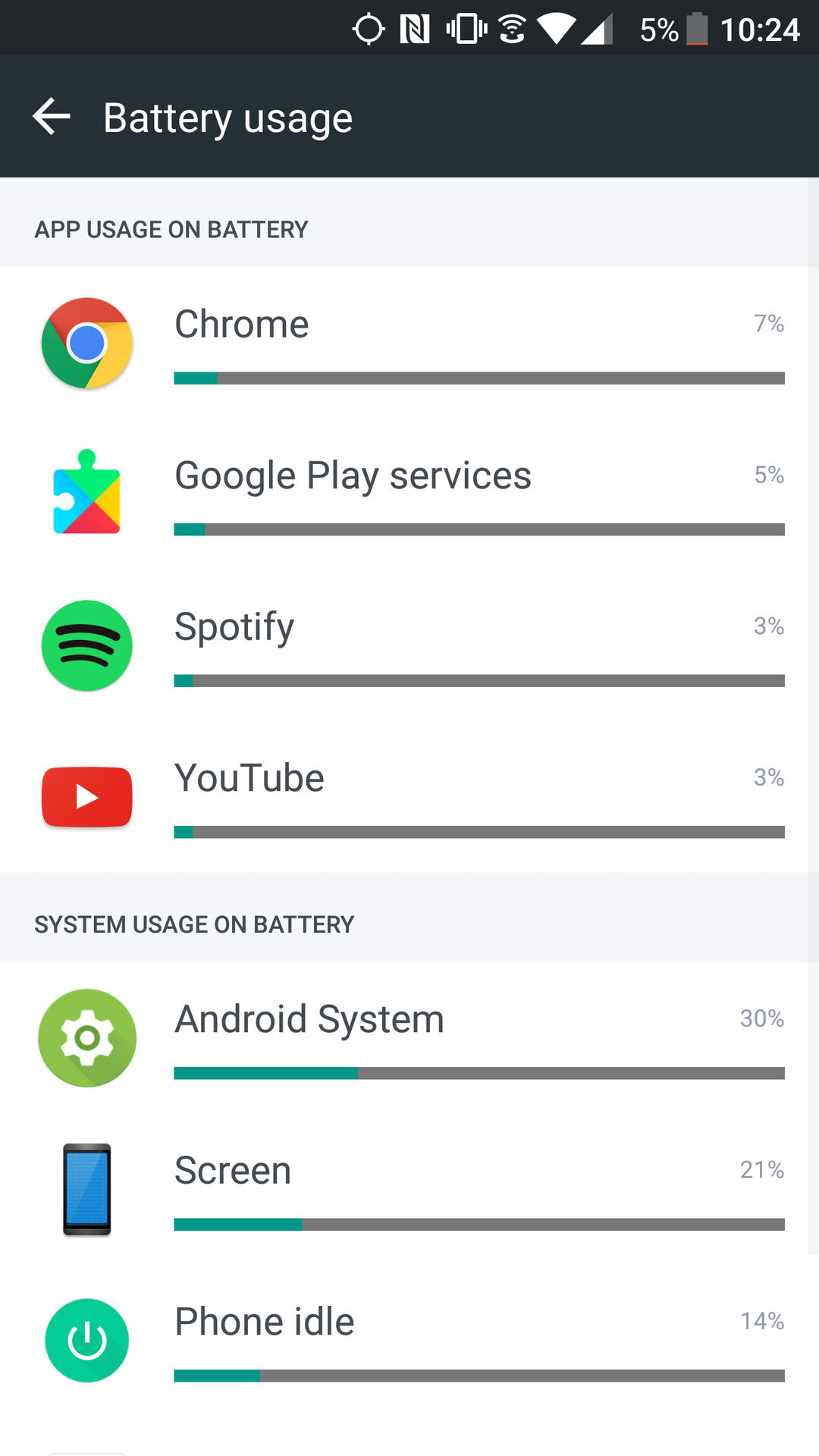View Phone idle battery details
Screen dimensions: 819x1456
pyautogui.click(x=409, y=1340)
